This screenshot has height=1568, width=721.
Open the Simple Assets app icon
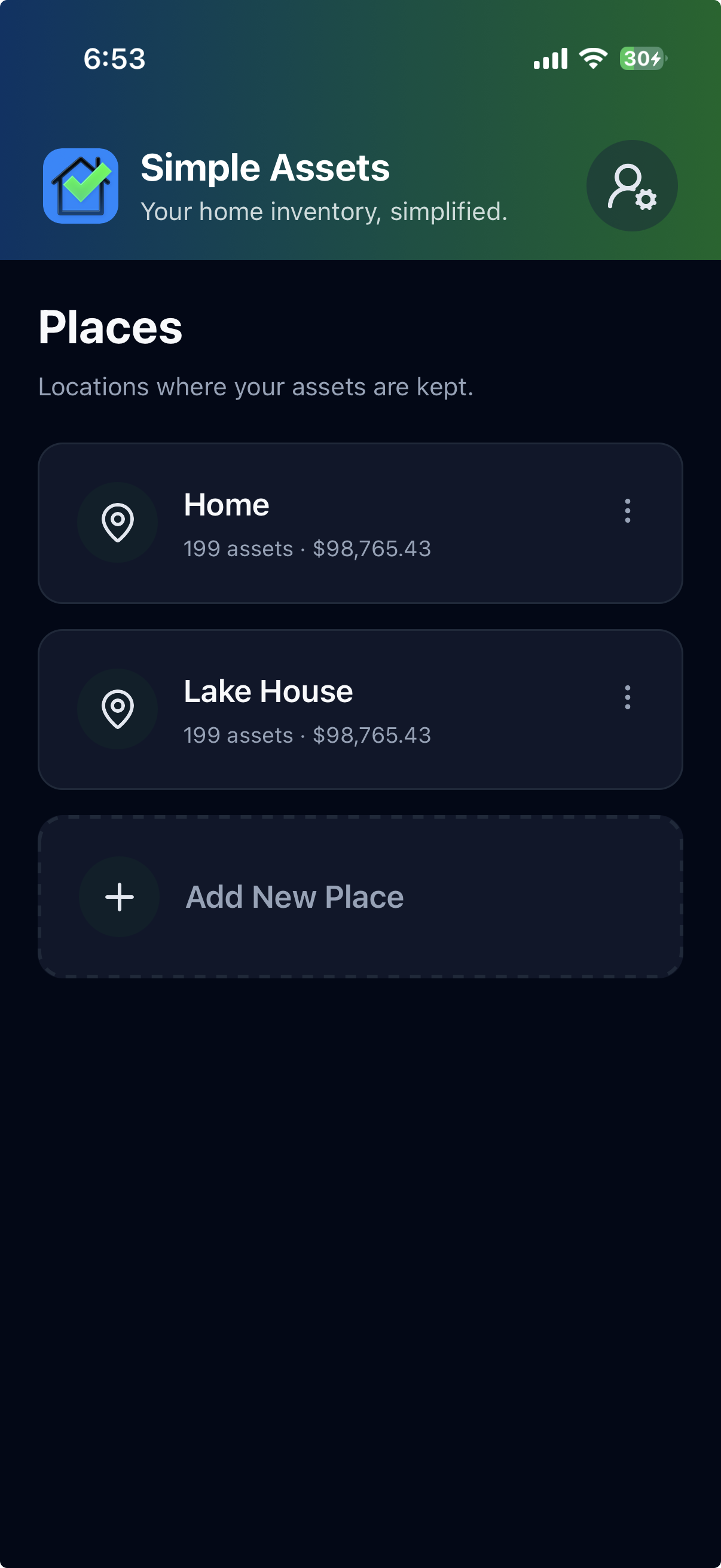[x=81, y=186]
